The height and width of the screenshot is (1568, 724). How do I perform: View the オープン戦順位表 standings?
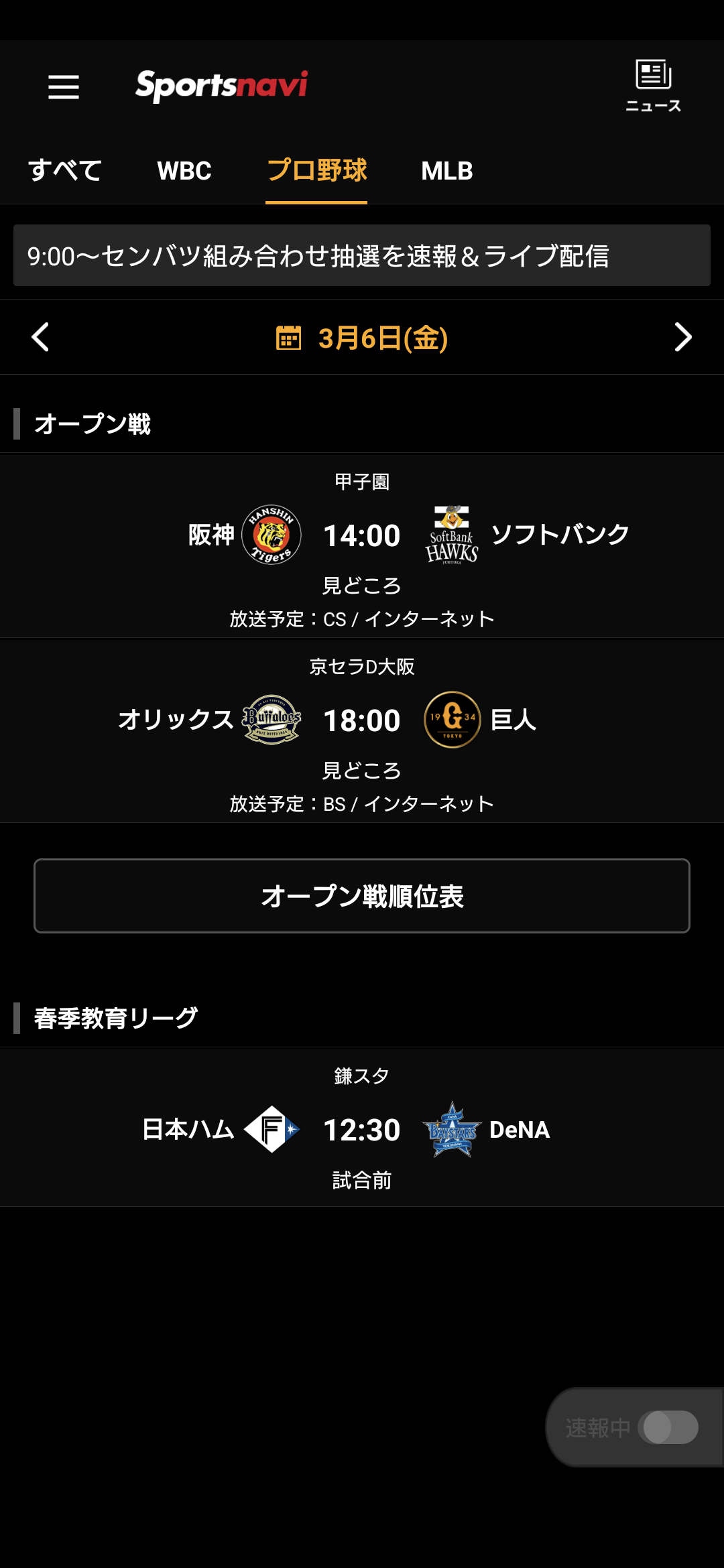[x=362, y=896]
